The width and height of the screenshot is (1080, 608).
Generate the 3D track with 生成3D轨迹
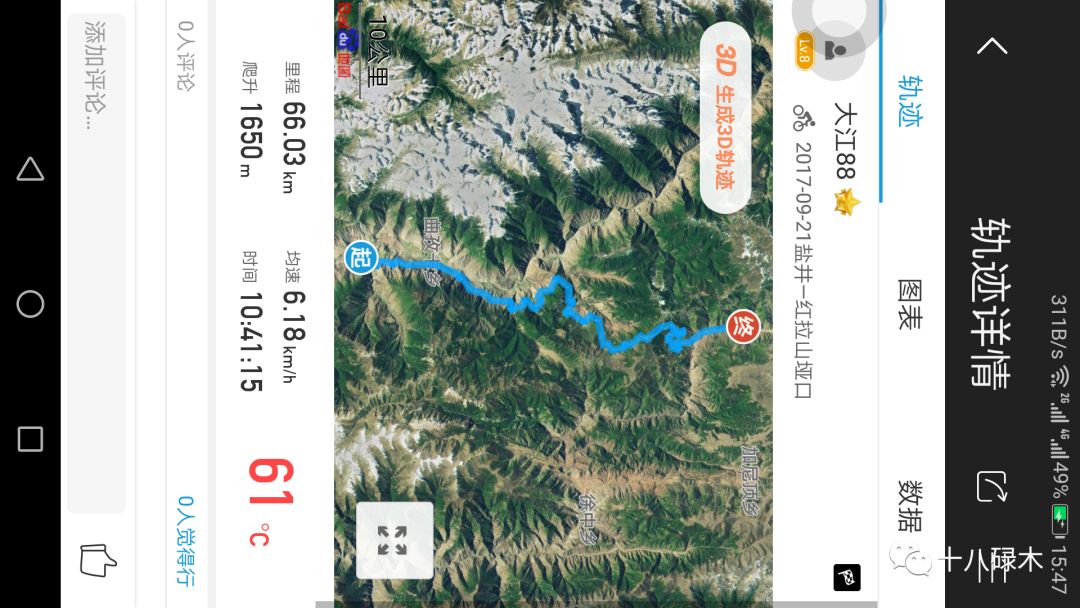[x=725, y=118]
